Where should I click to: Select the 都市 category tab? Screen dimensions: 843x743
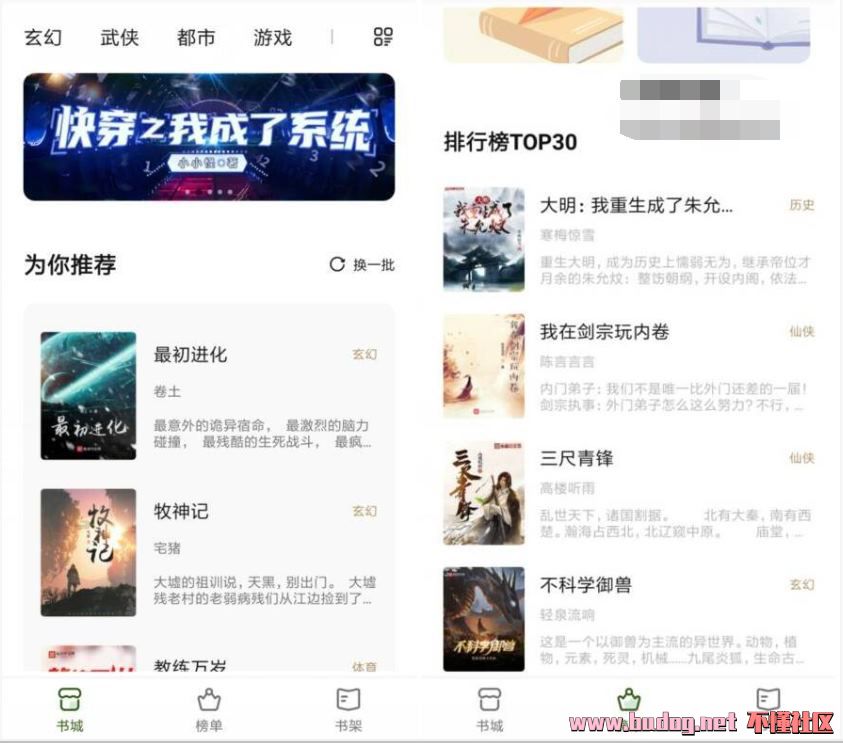[196, 38]
